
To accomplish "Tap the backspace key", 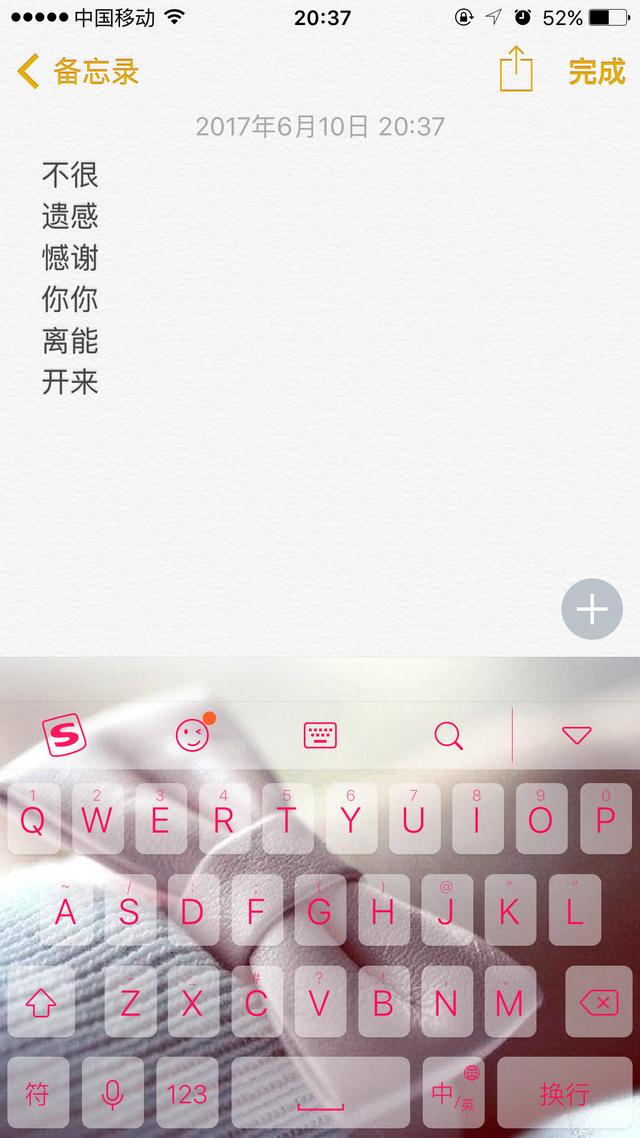I will click(x=599, y=1002).
